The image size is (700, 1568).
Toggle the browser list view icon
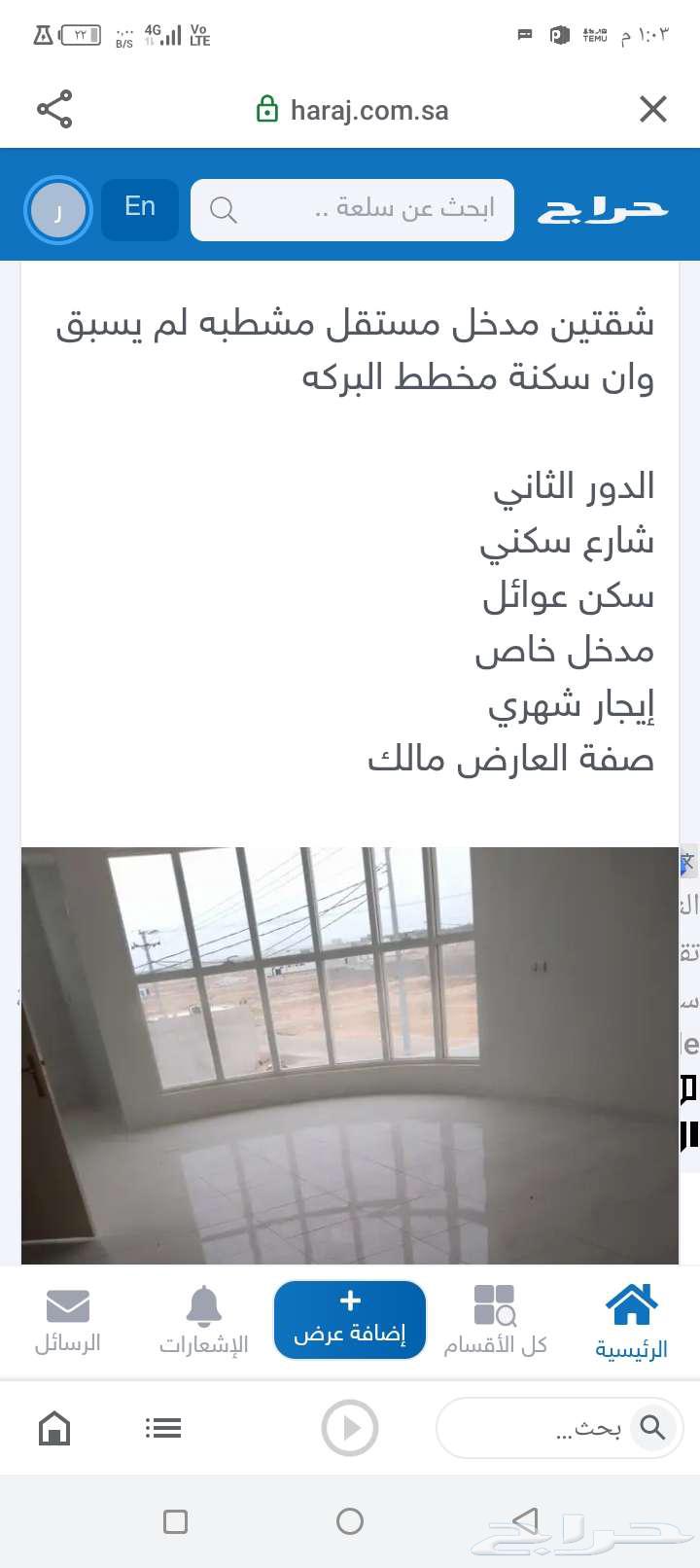(x=163, y=1428)
